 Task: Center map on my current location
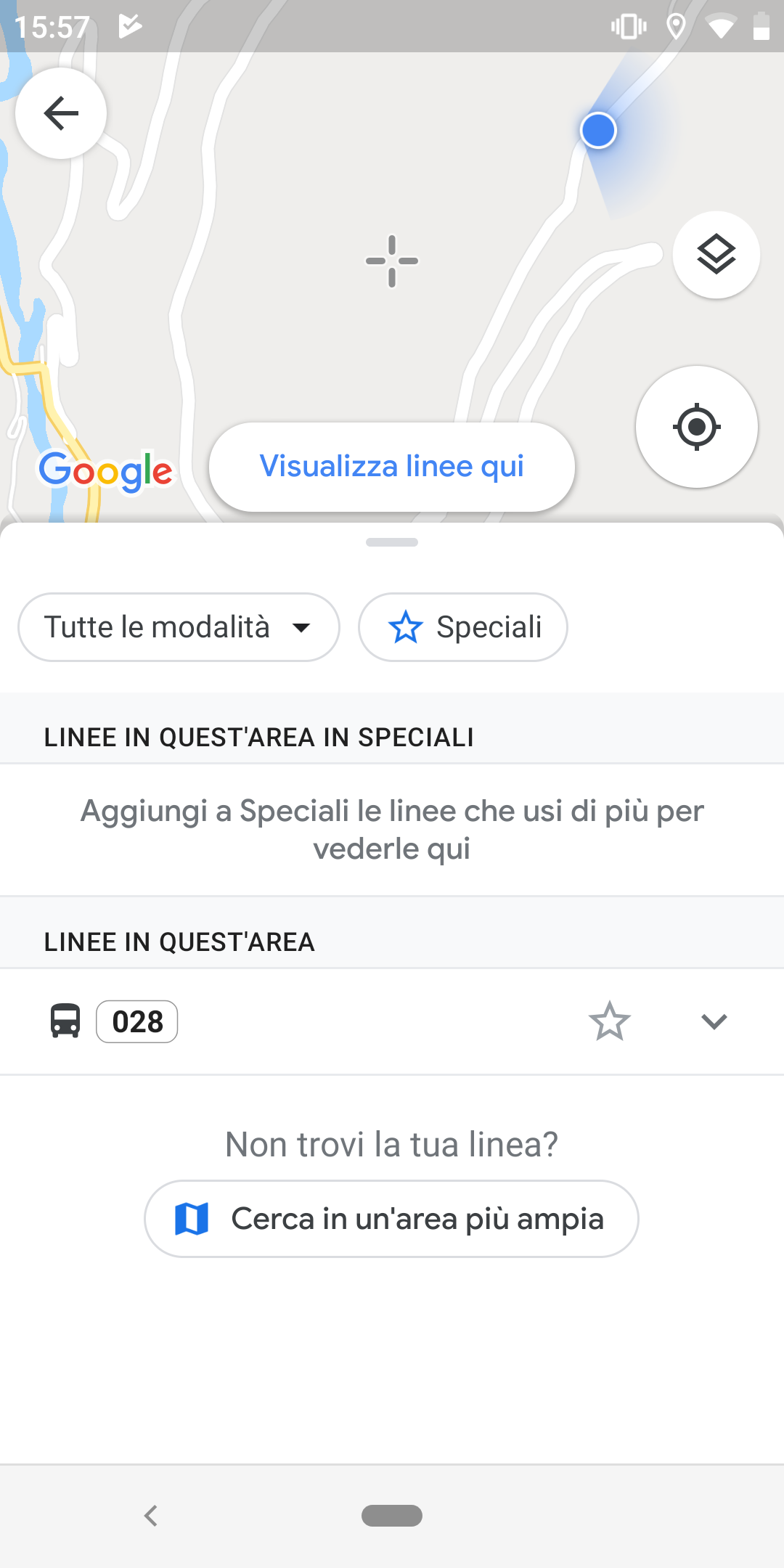(x=697, y=427)
